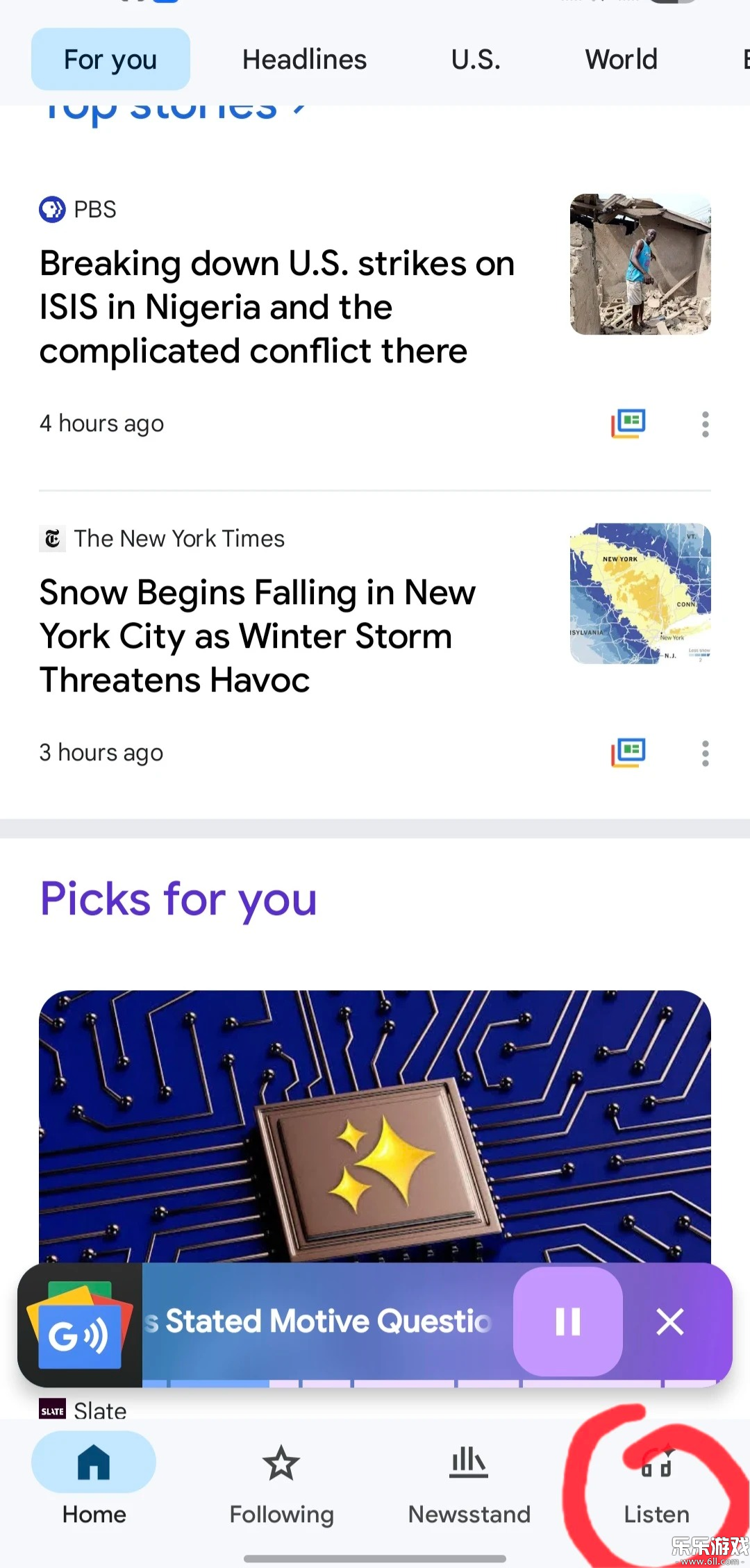
Task: Open the New York Times snow storm article
Action: 258,636
